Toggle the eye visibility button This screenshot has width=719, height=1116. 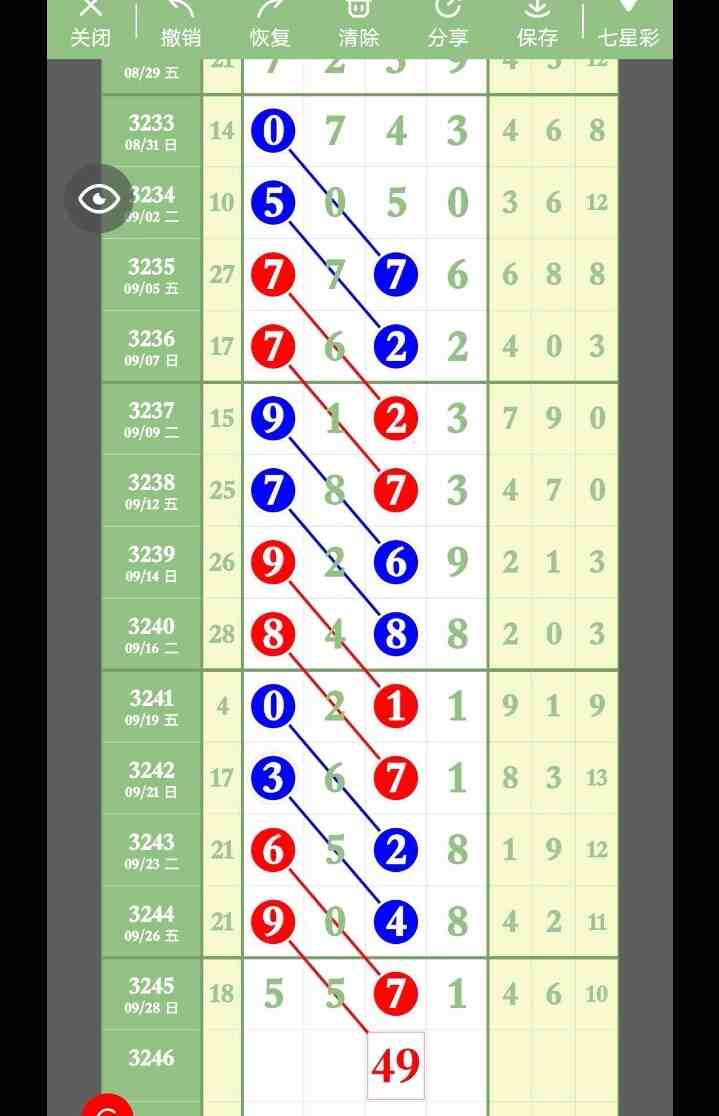98,198
